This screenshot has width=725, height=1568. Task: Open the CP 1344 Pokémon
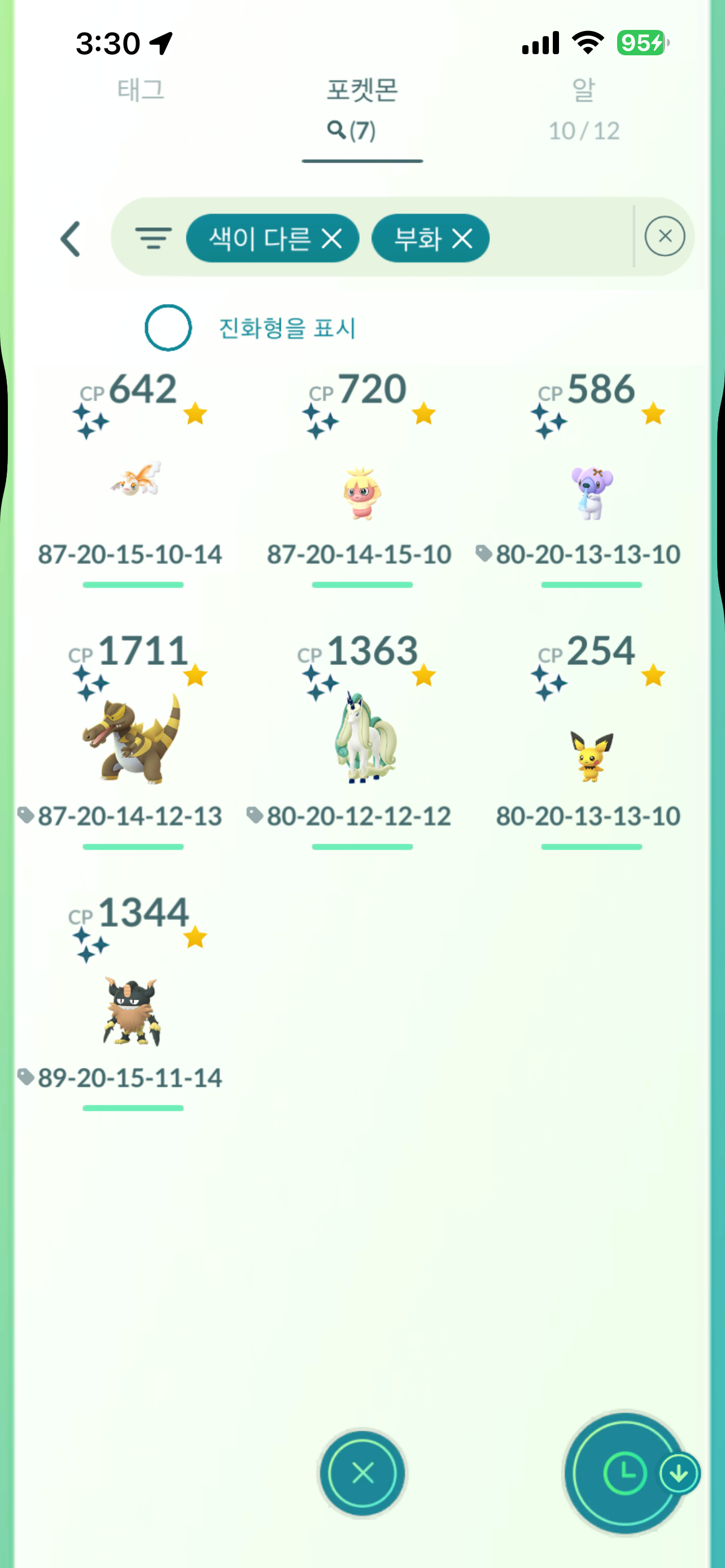133,1010
